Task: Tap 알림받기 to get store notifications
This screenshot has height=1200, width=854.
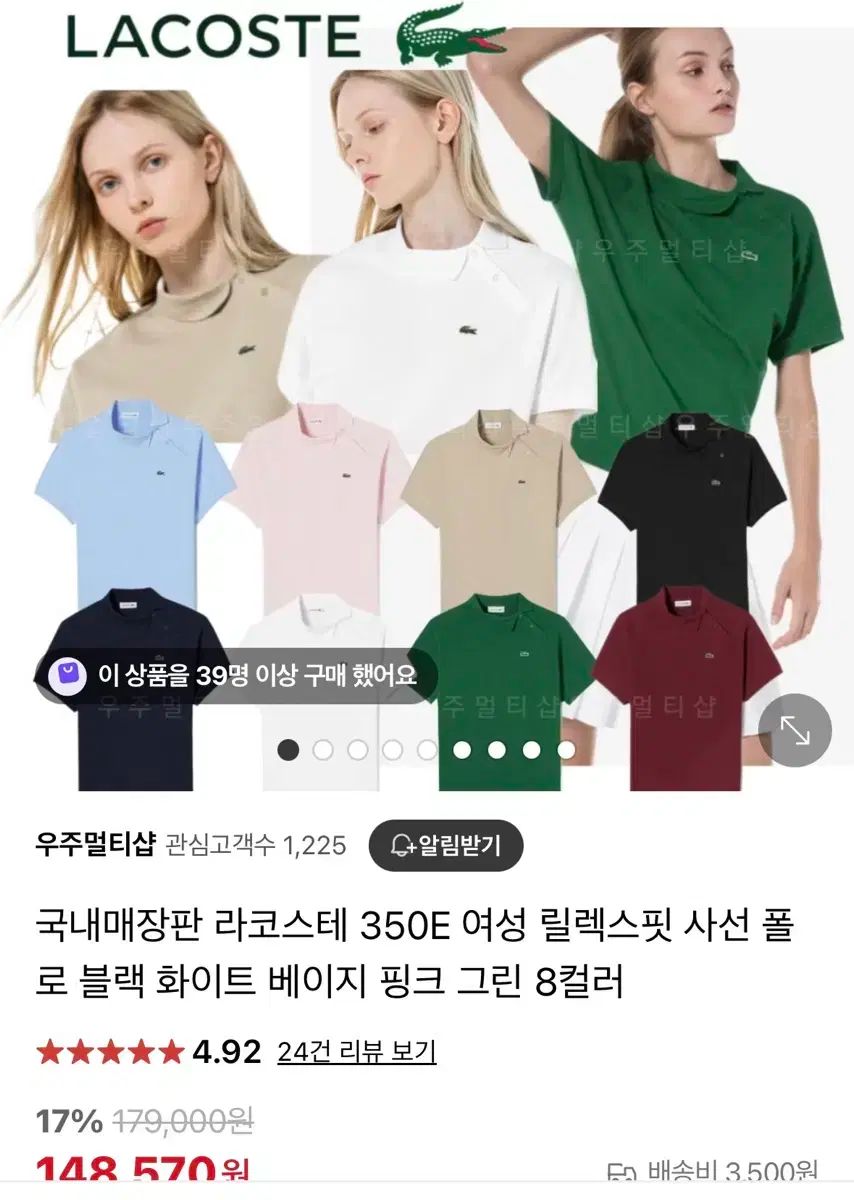Action: 446,846
